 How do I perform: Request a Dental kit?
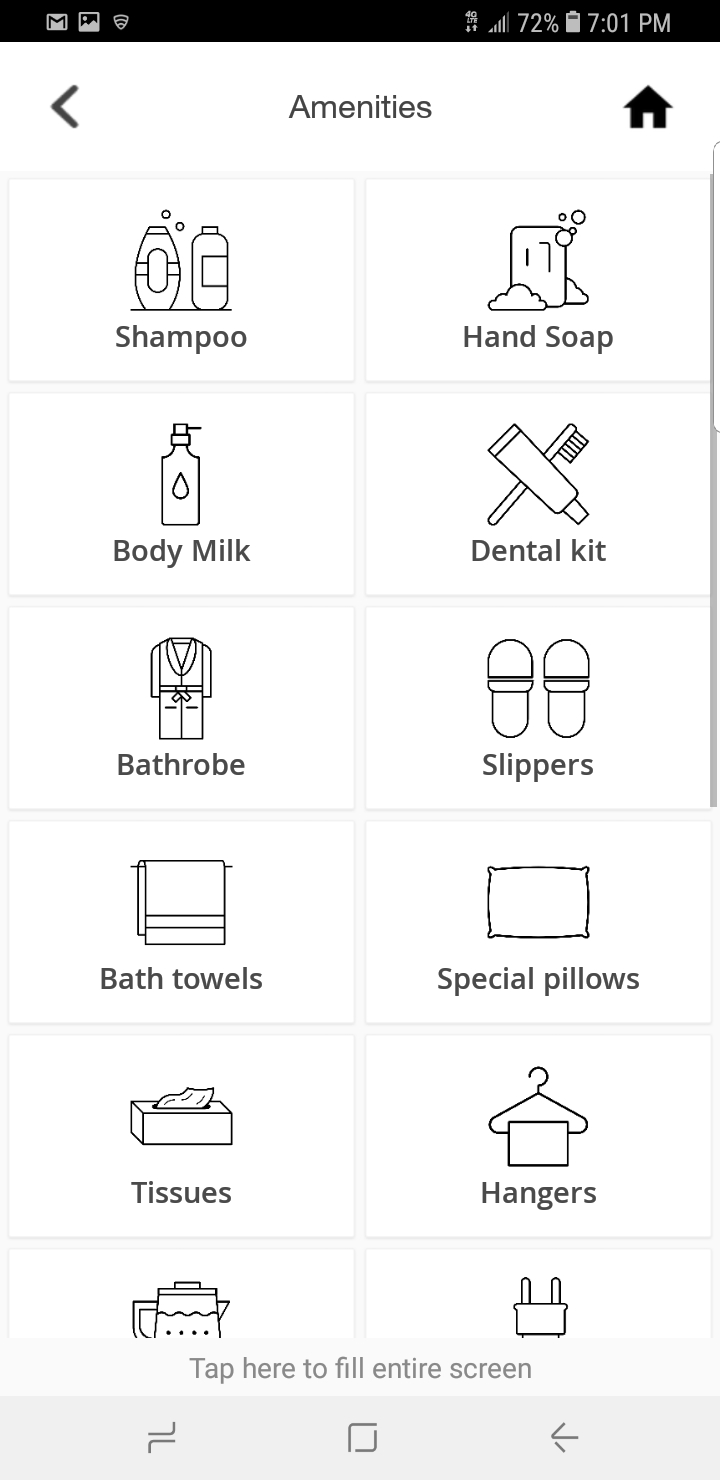(538, 494)
